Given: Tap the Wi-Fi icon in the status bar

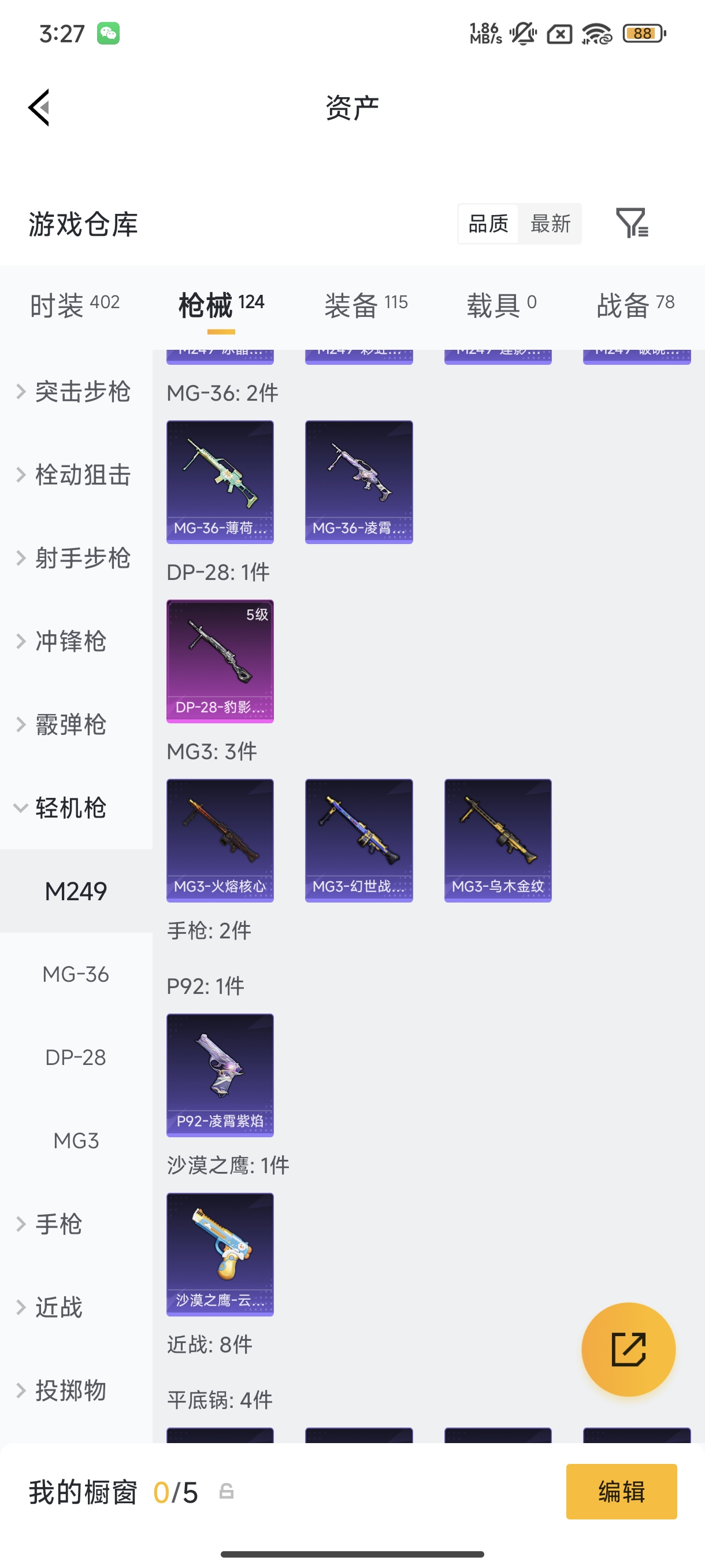Looking at the screenshot, I should coord(596,35).
